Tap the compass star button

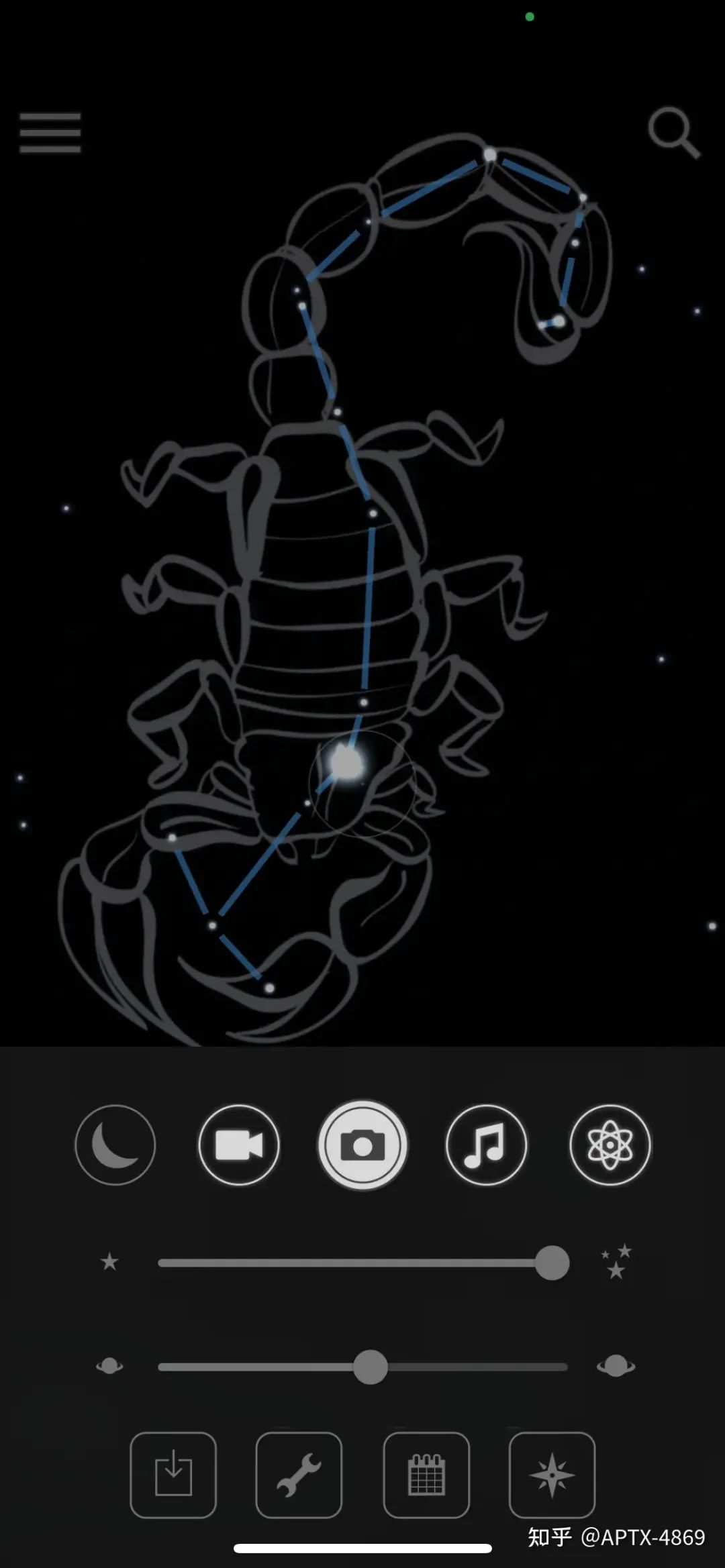click(552, 1475)
